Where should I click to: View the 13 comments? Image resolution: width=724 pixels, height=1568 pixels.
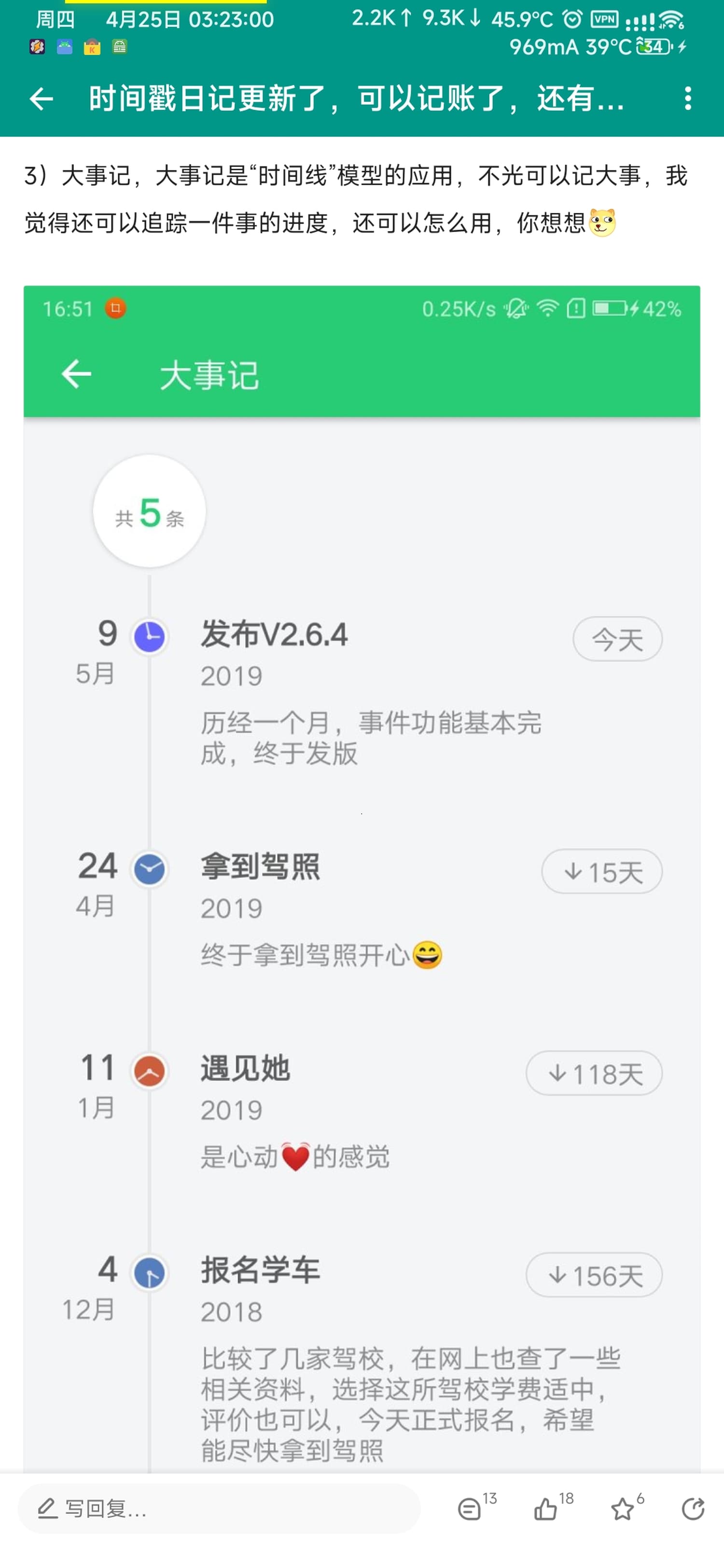(471, 1509)
